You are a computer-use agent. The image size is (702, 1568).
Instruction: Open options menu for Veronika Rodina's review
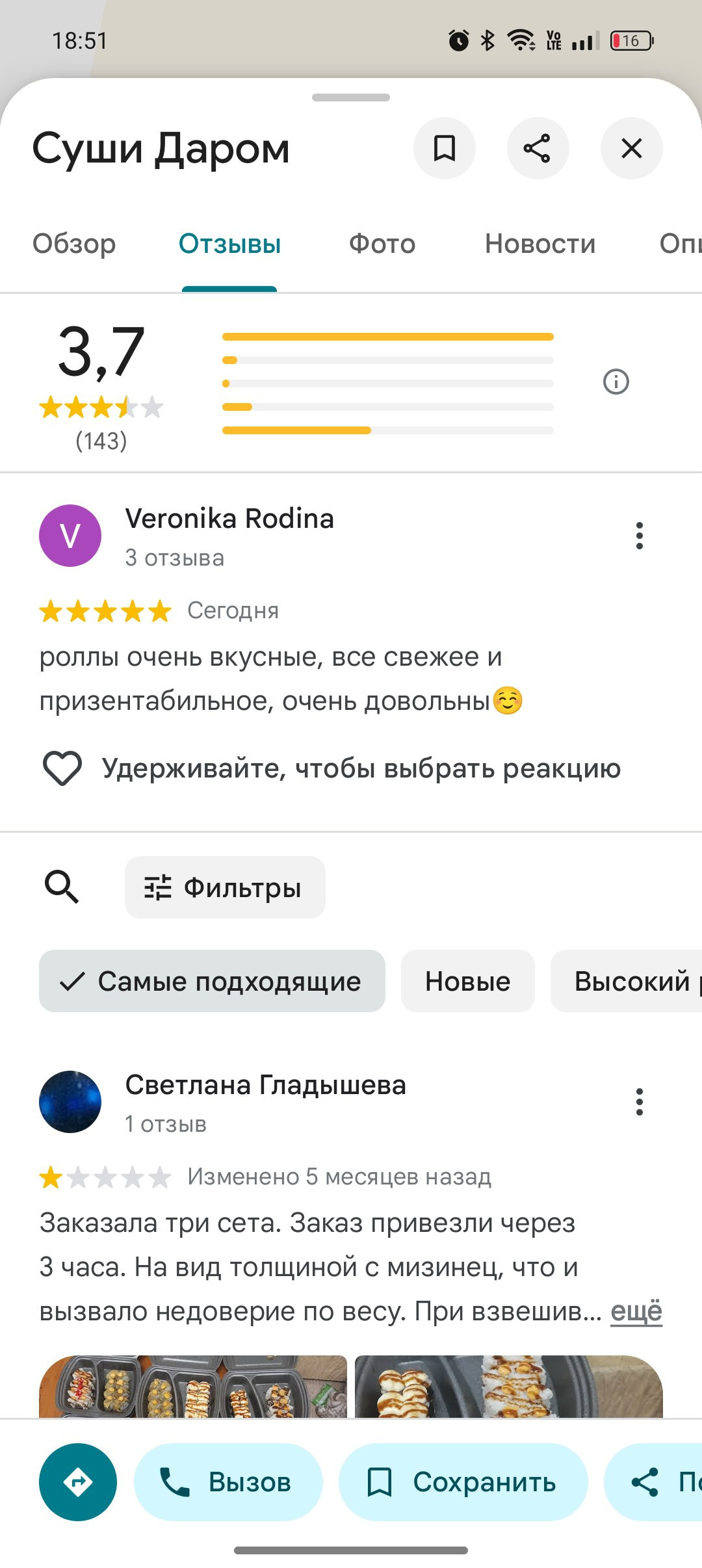[640, 536]
